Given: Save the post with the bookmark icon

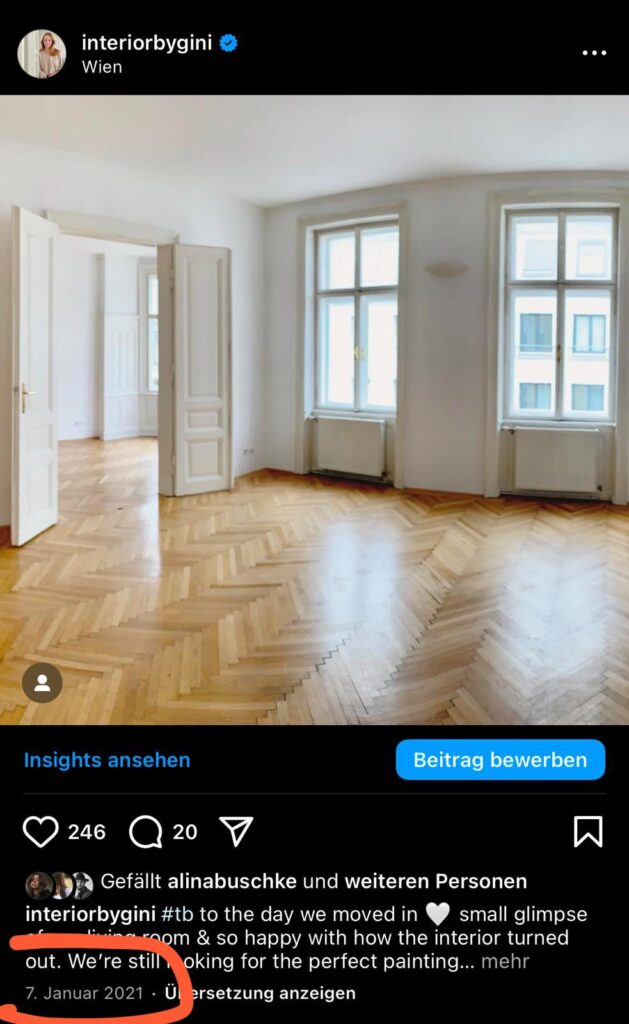Looking at the screenshot, I should coord(588,831).
